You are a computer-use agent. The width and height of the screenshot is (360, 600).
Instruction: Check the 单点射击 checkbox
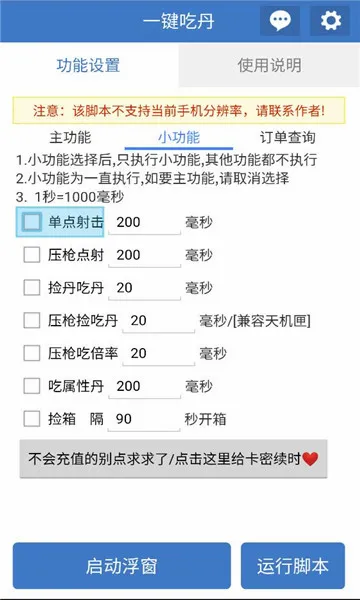pyautogui.click(x=32, y=222)
